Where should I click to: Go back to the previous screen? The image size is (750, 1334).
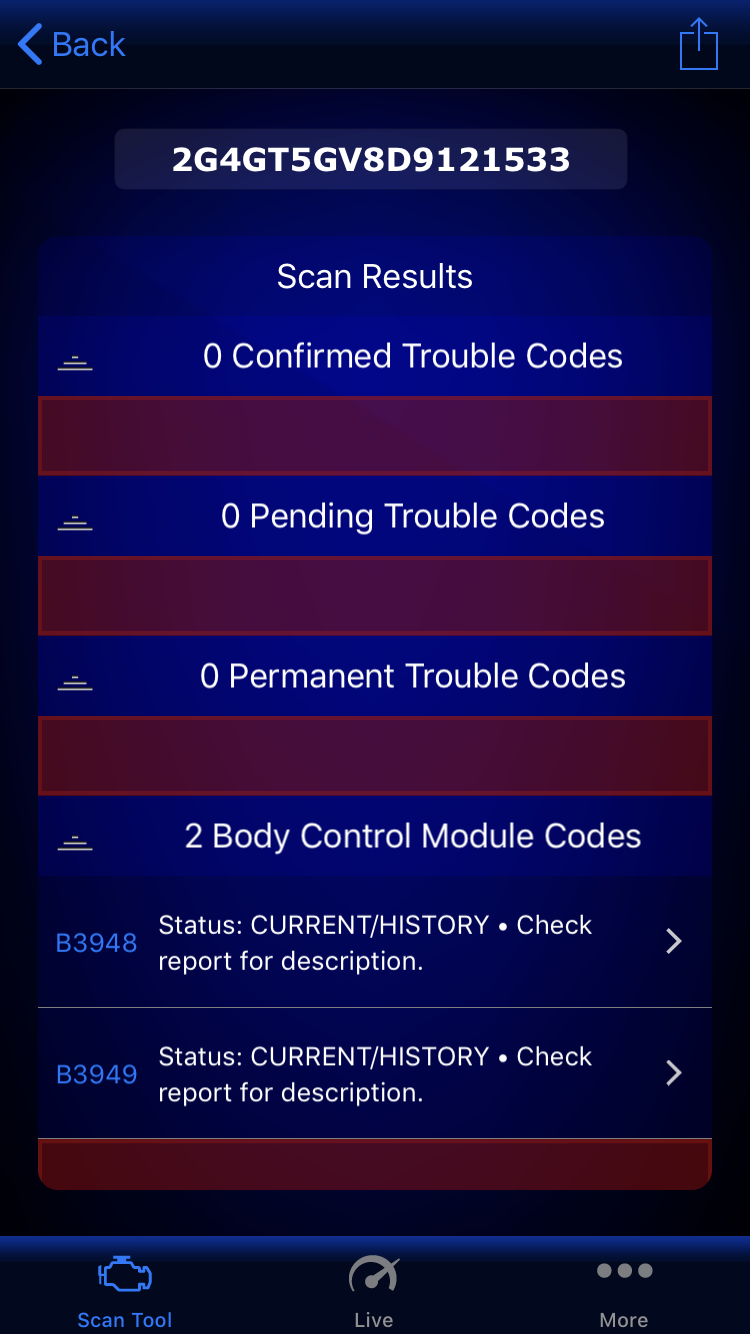tap(72, 45)
